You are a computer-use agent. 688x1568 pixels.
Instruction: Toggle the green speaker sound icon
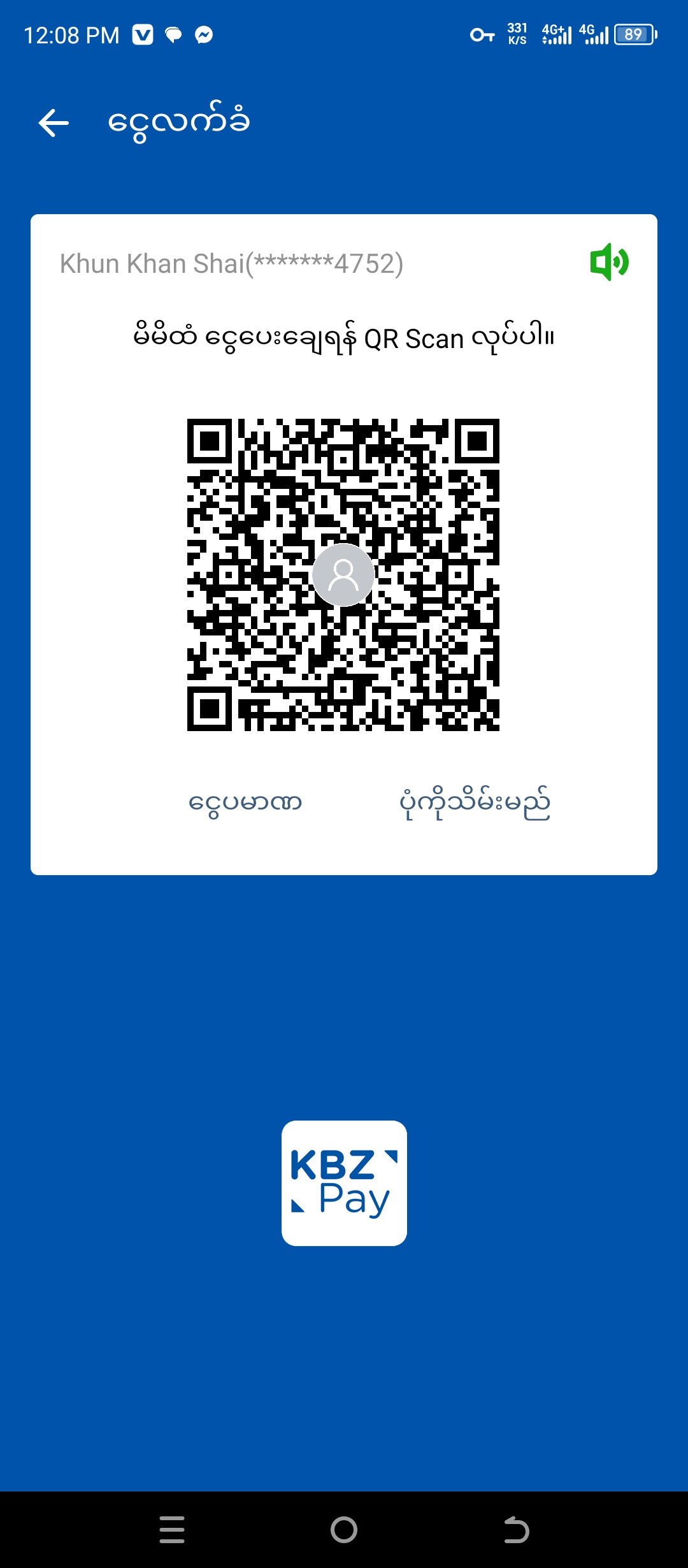pos(609,262)
